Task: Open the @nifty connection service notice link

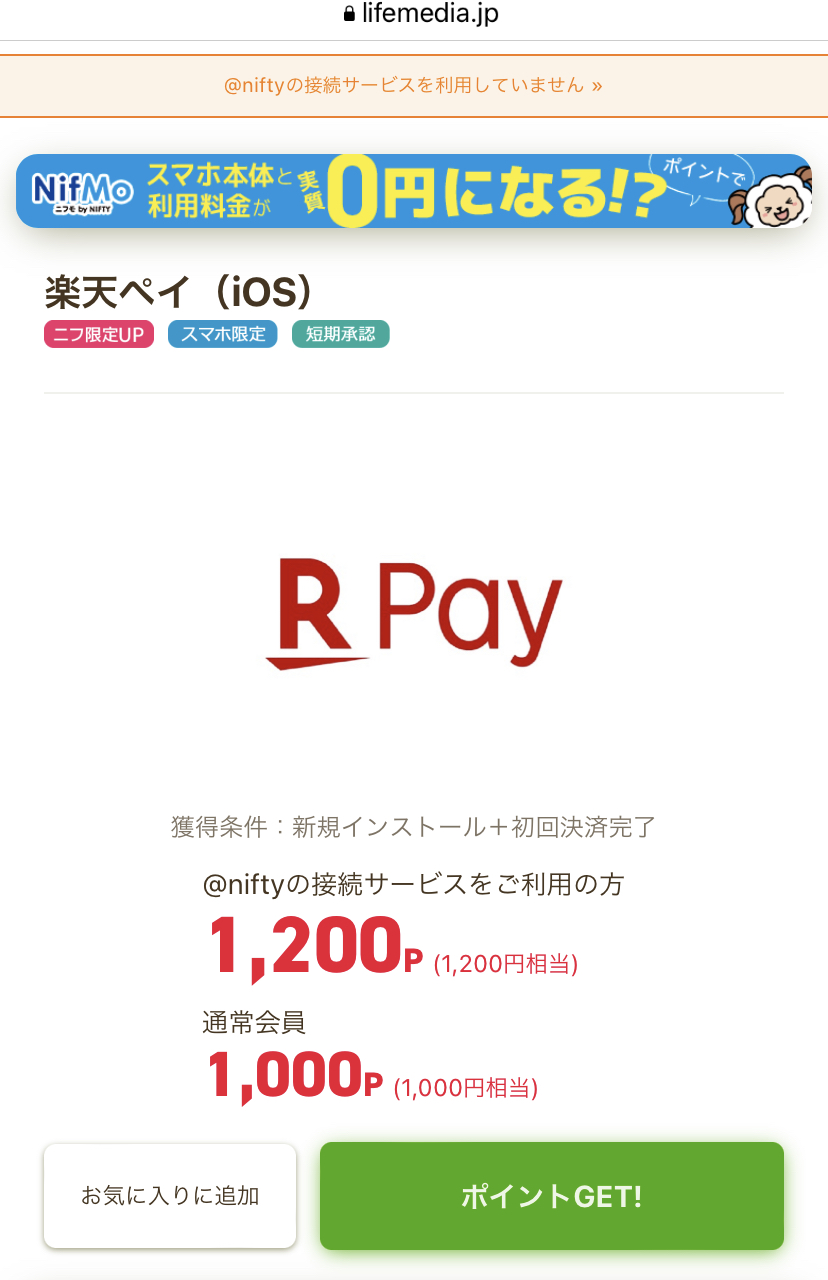Action: tap(413, 86)
